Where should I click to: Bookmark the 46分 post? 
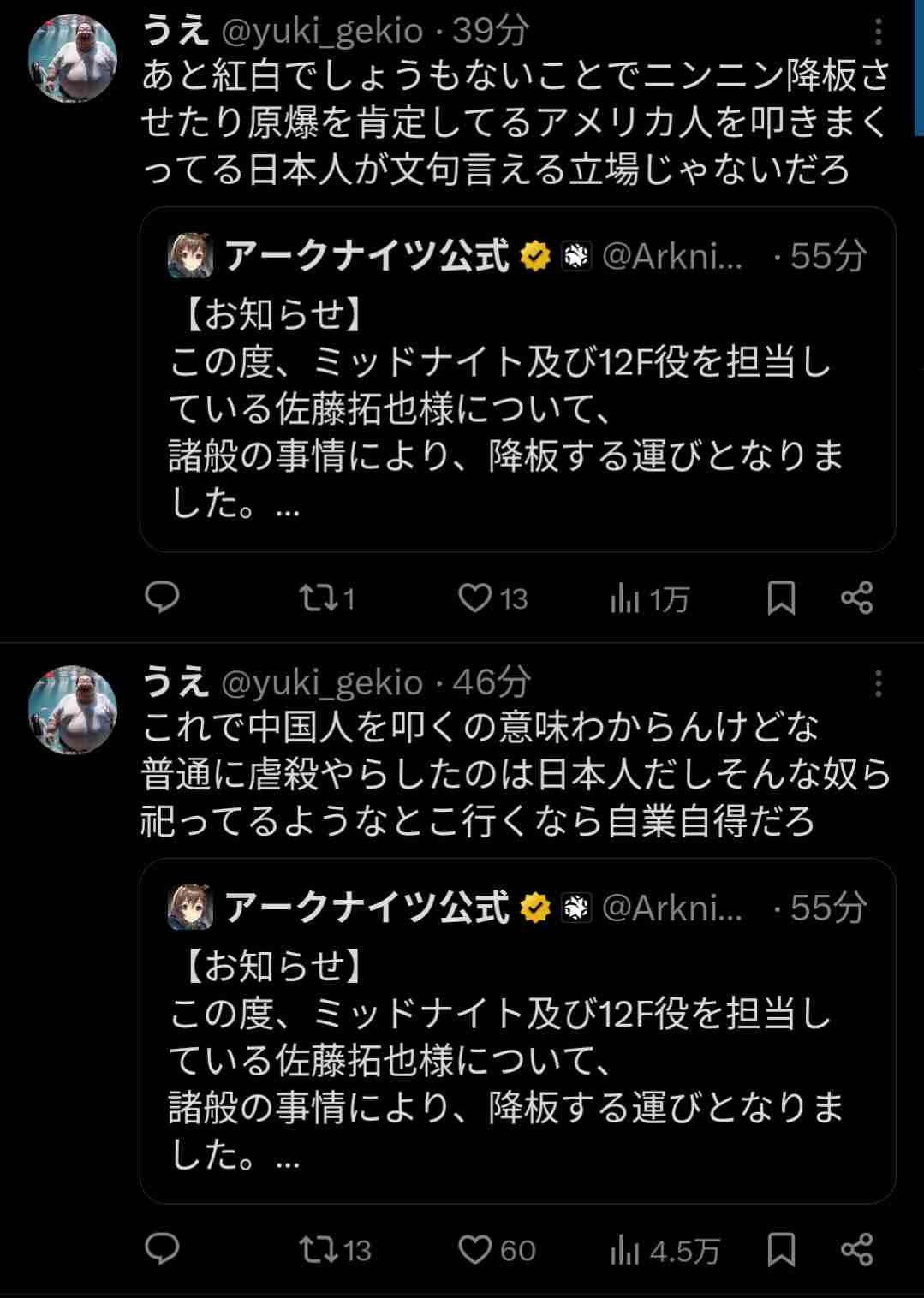coord(781,1250)
